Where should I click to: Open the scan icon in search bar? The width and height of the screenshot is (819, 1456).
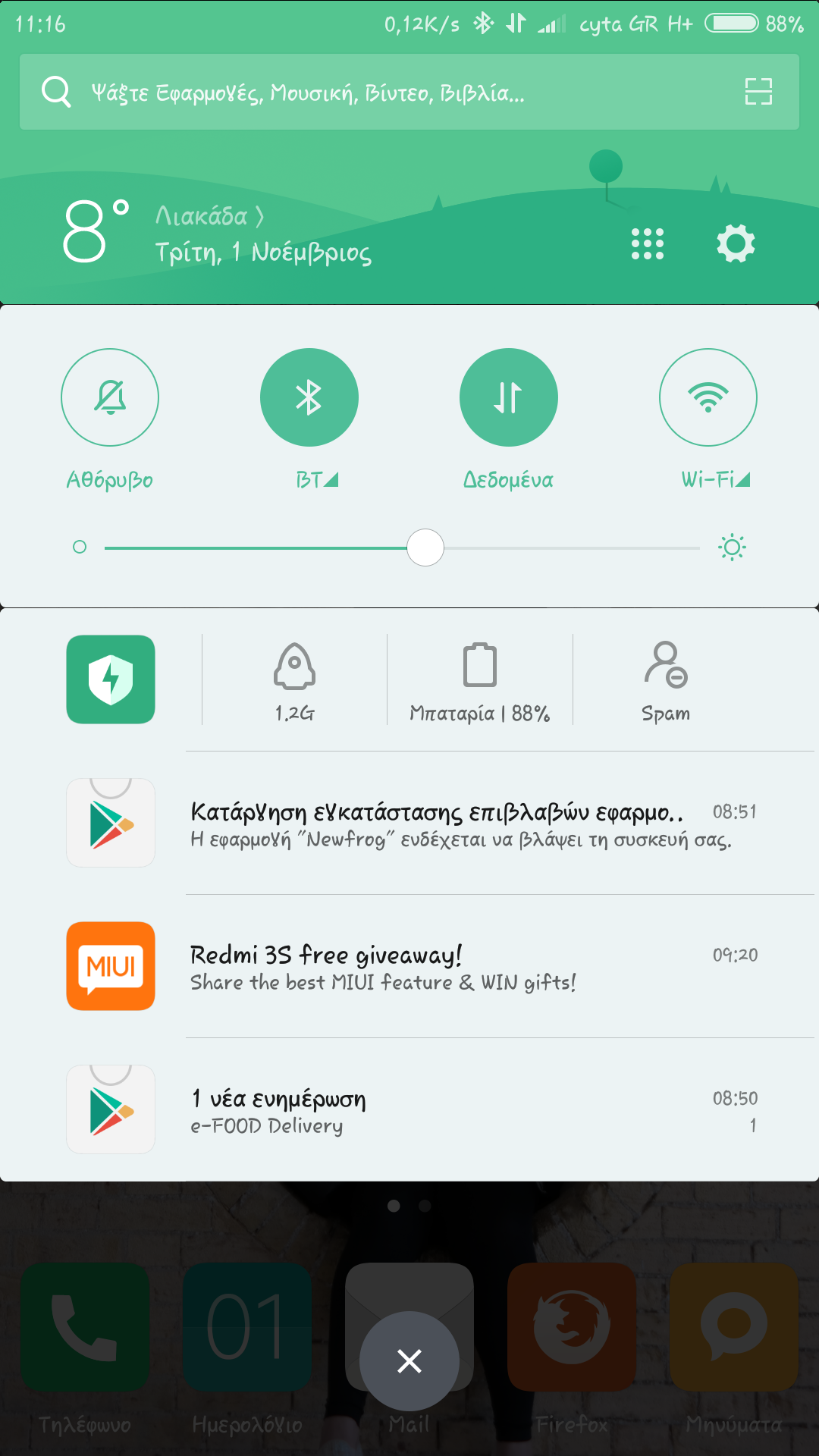click(758, 92)
